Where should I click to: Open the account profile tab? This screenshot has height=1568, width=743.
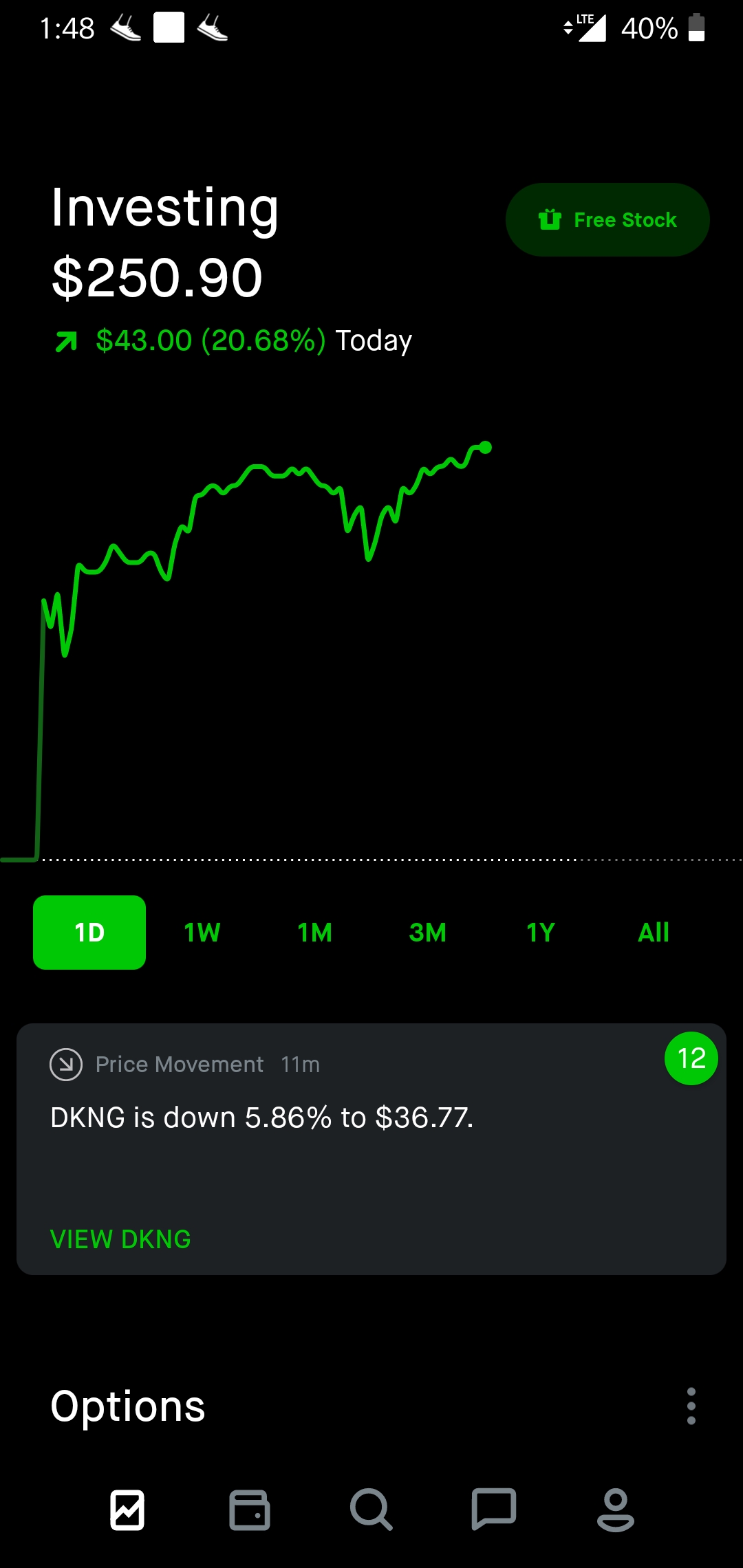(616, 1510)
